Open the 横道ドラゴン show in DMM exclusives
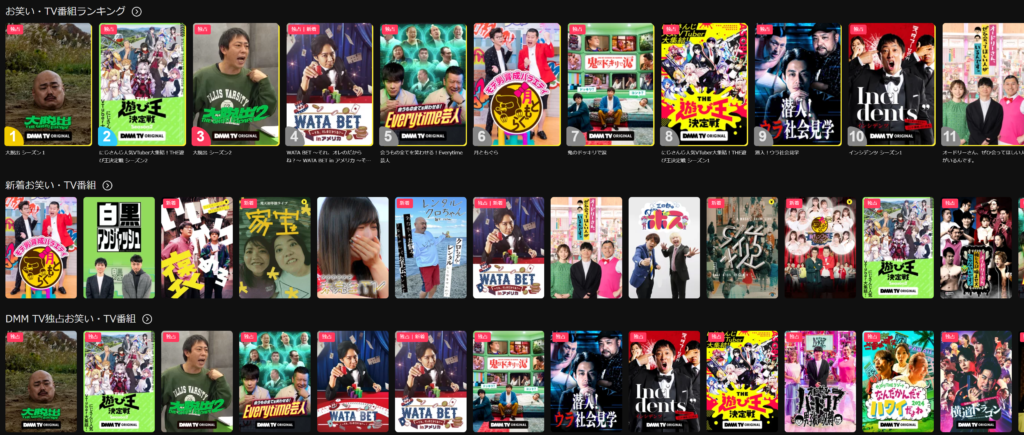Viewport: 1024px width, 435px height. pos(976,380)
